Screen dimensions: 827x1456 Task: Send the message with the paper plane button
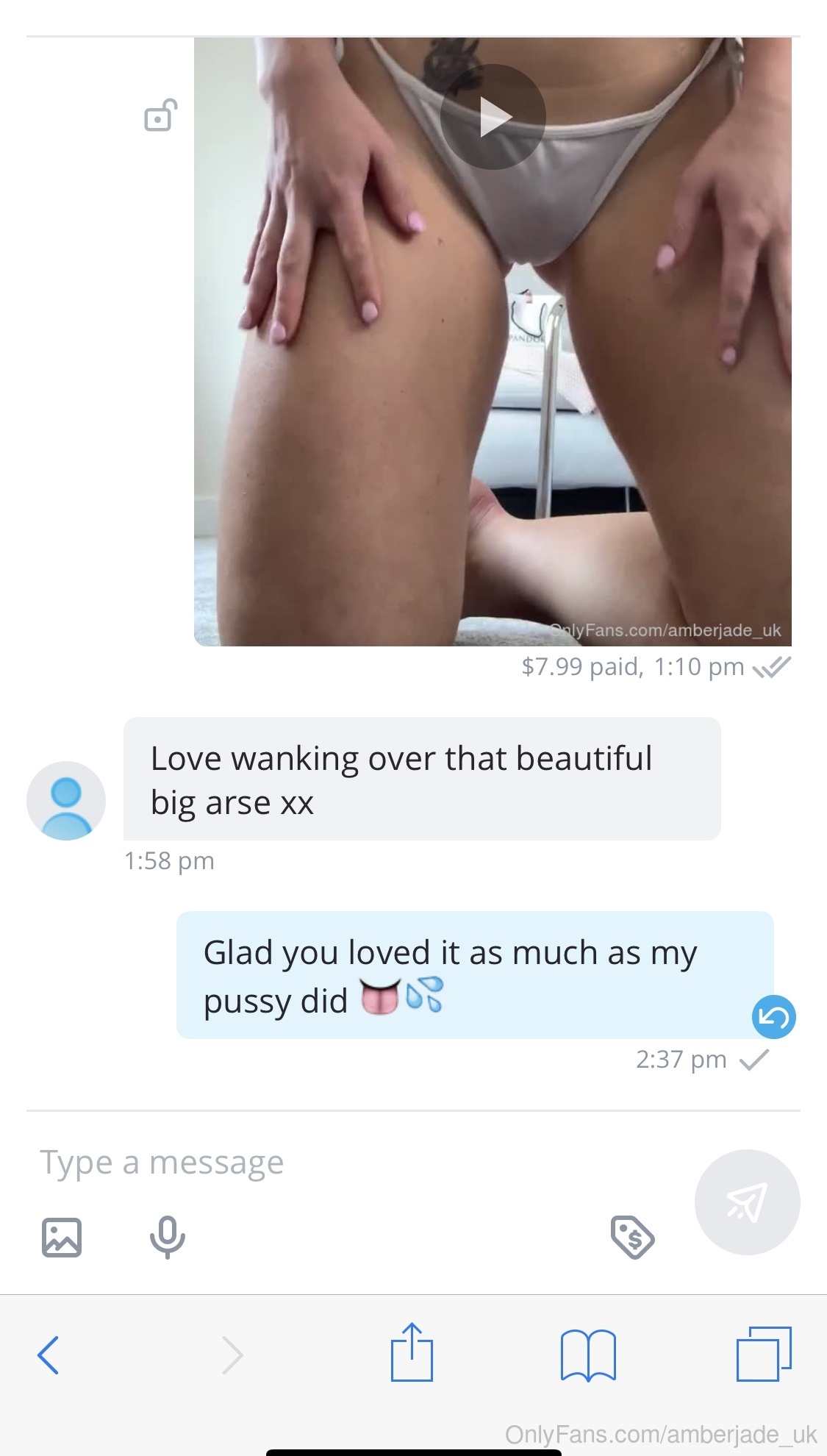747,1202
